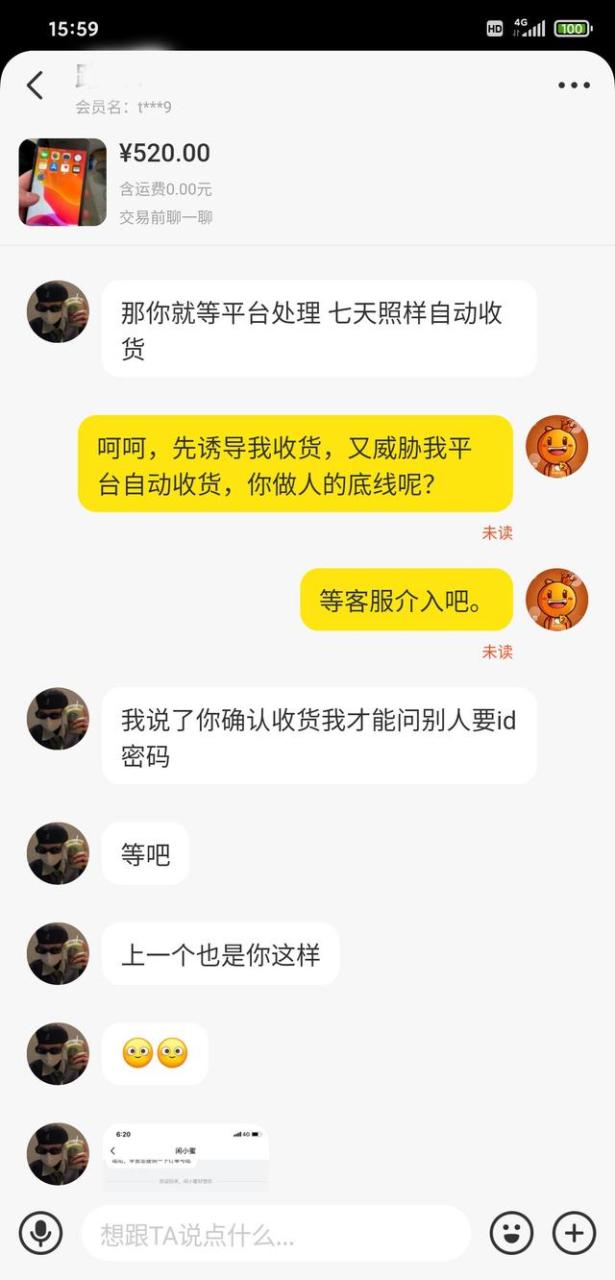The image size is (615, 1280).
Task: Tap your avatar next to 等客服介入吧
Action: tap(556, 599)
